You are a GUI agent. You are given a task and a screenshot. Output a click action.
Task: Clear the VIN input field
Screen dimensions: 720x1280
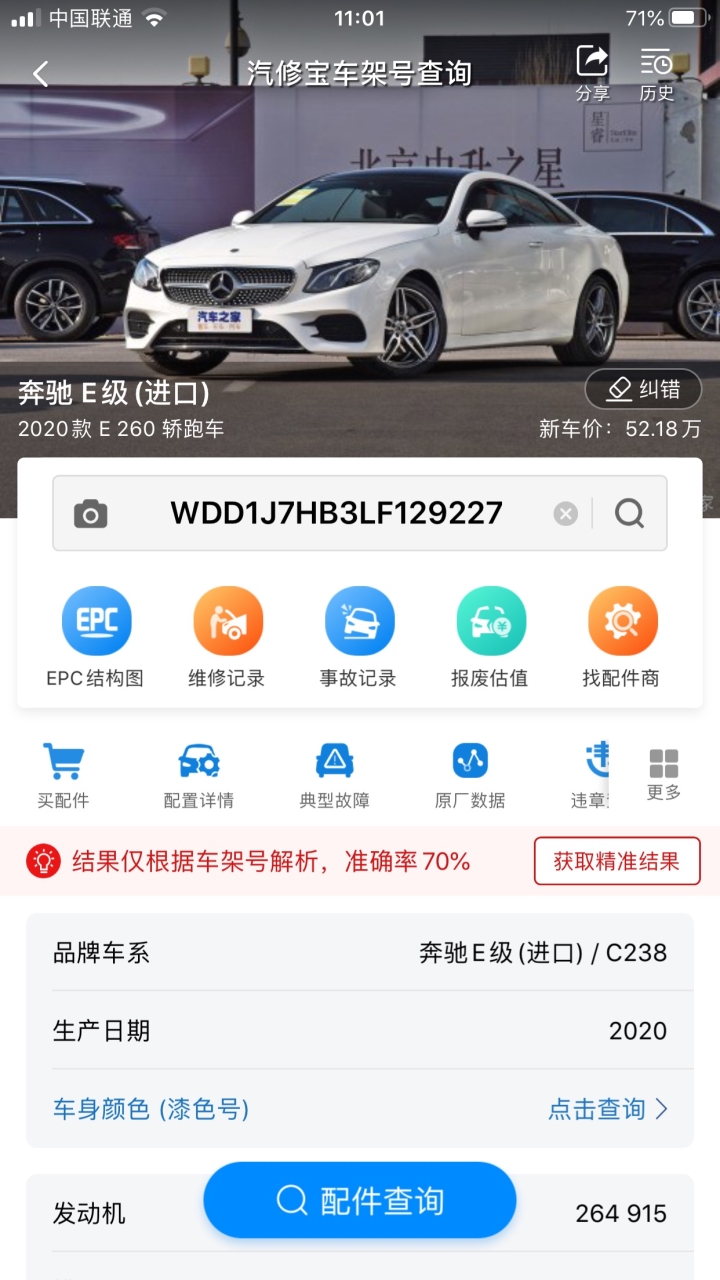tap(566, 514)
